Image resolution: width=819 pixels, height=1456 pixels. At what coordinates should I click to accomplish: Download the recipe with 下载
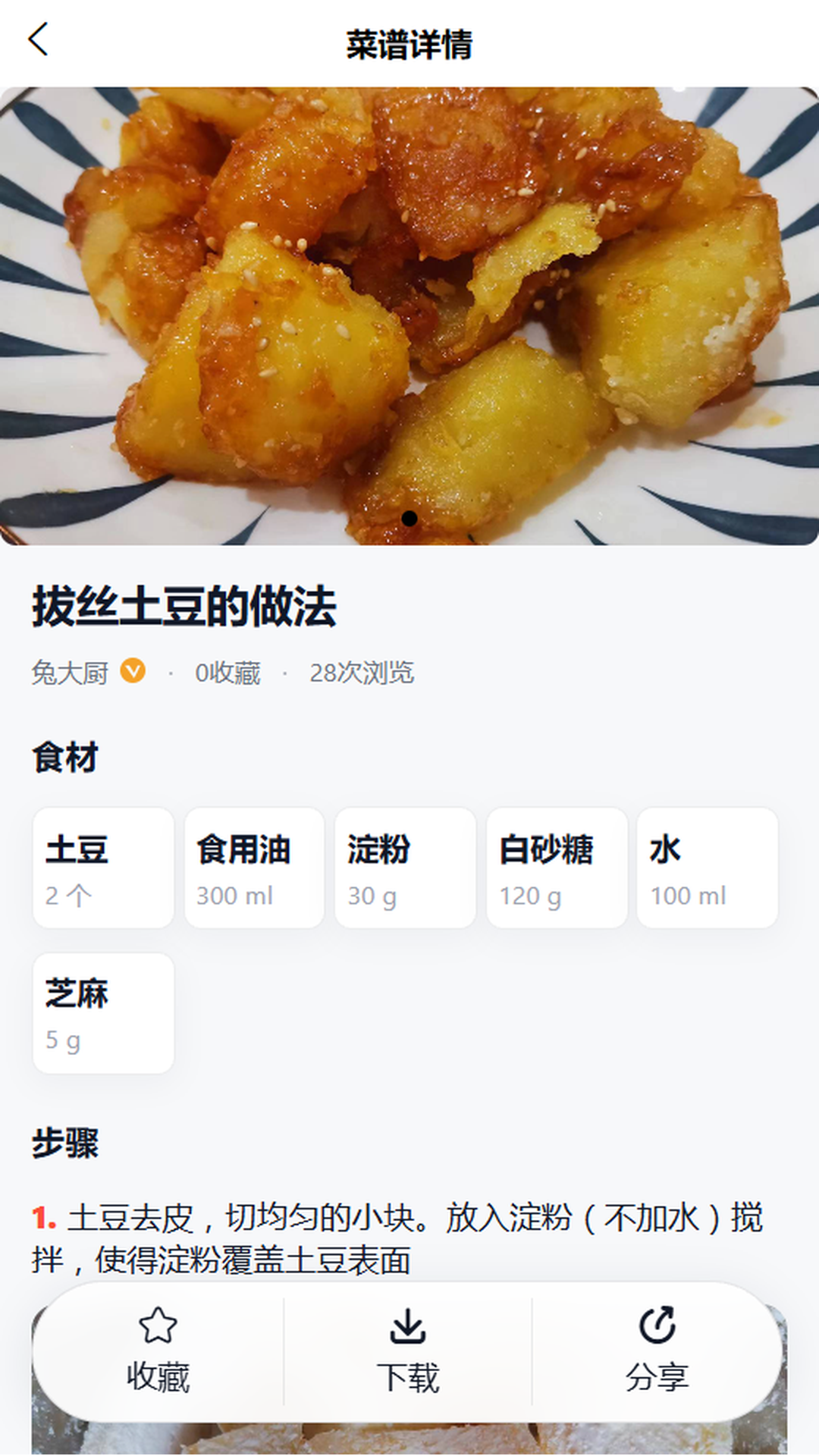point(408,1351)
